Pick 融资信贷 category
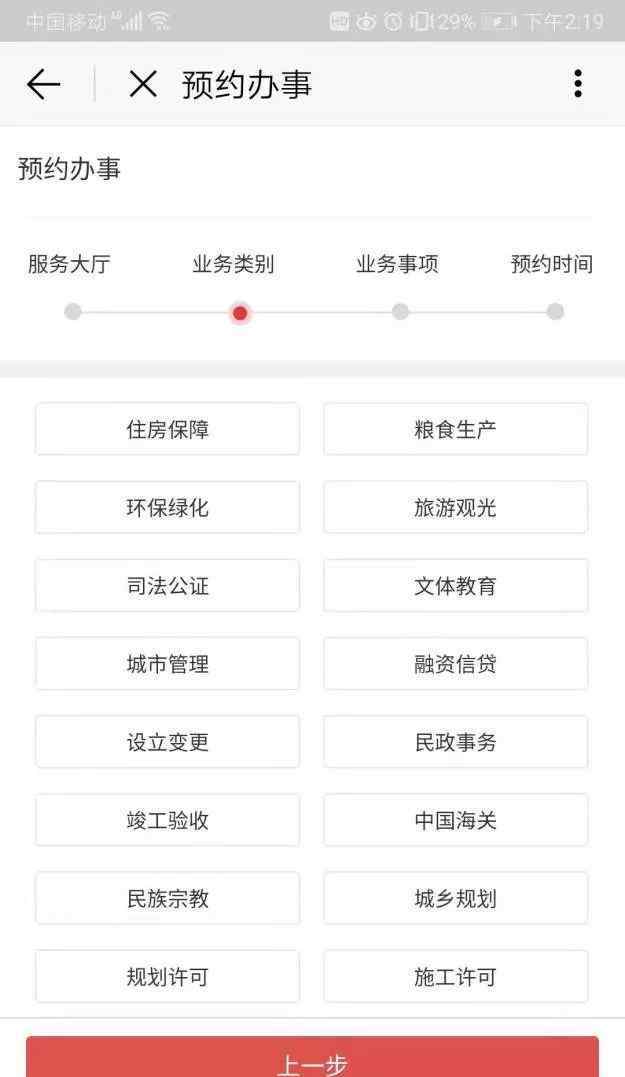The height and width of the screenshot is (1077, 625). pyautogui.click(x=455, y=664)
